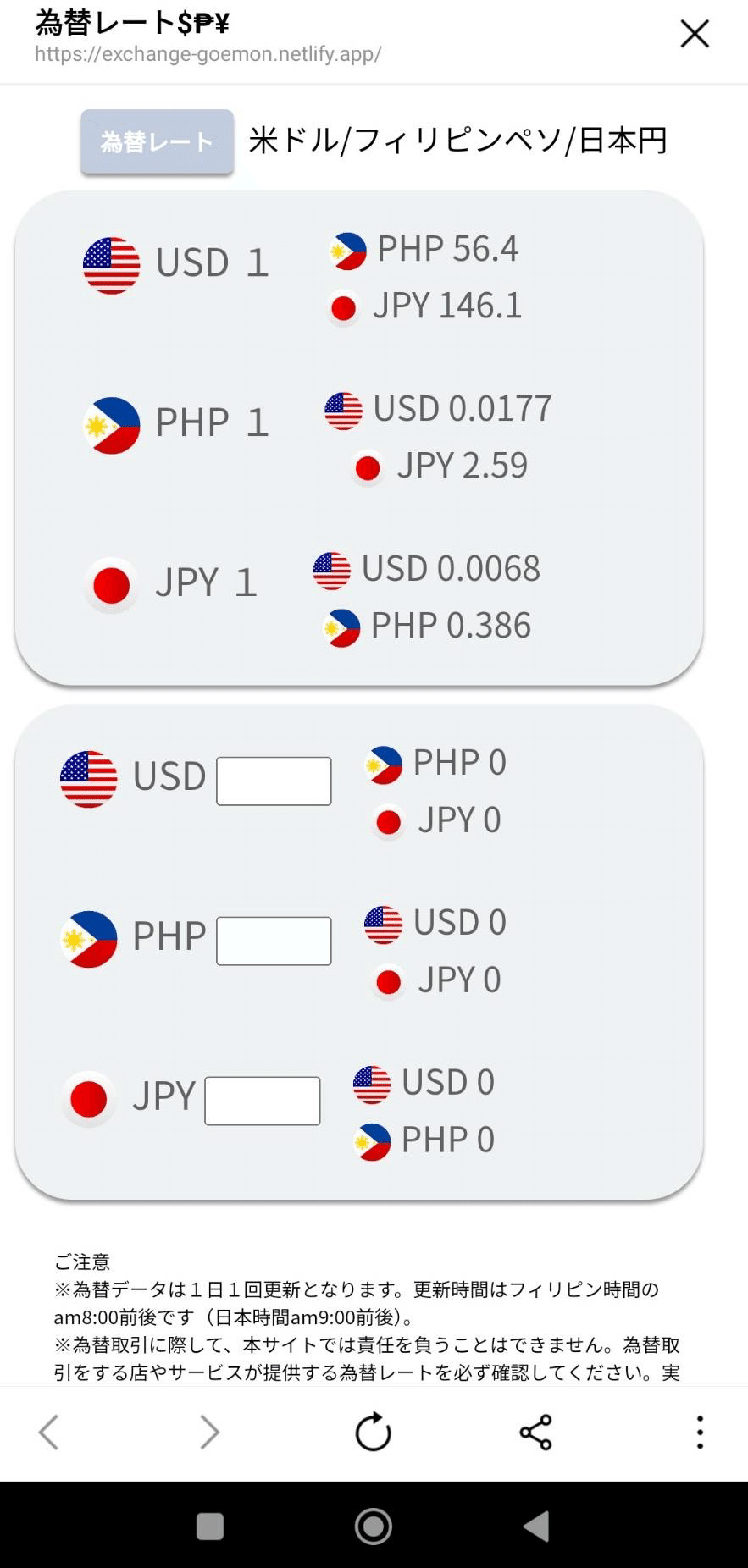This screenshot has width=748, height=1568.
Task: Click the US flag beside USD 0.0068
Action: pyautogui.click(x=333, y=569)
